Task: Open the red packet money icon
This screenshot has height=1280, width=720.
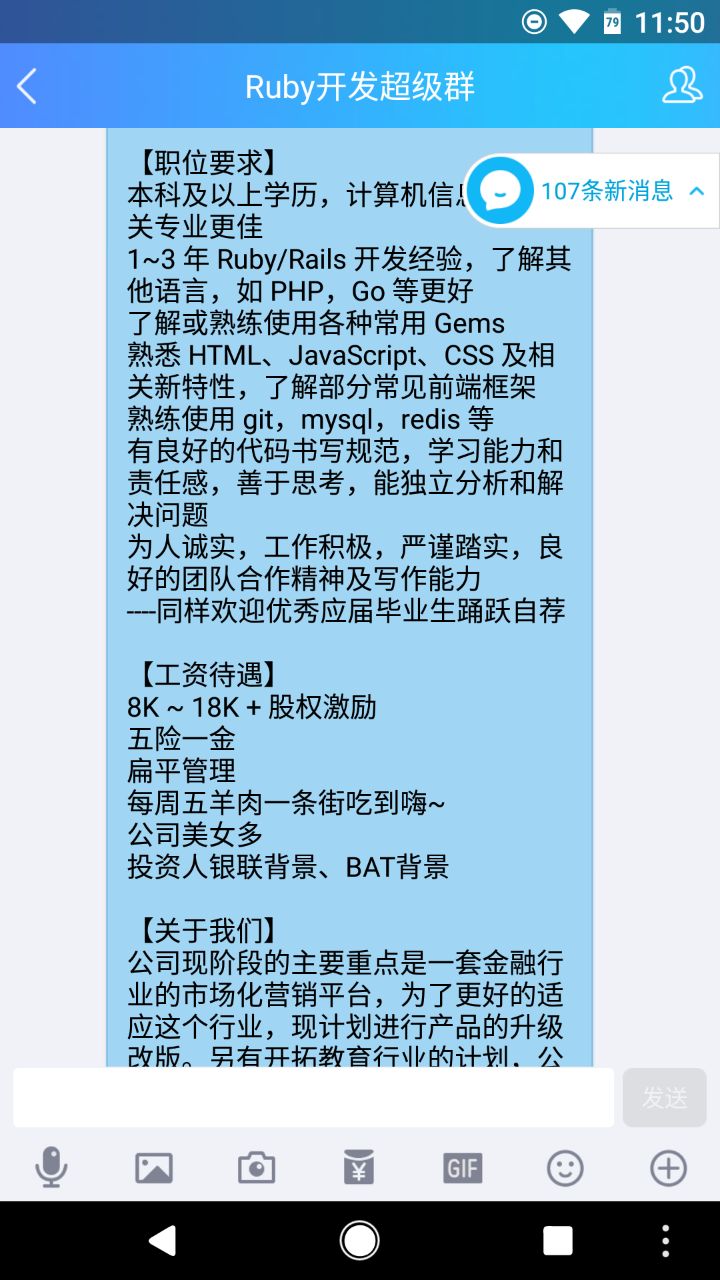Action: pos(359,1167)
